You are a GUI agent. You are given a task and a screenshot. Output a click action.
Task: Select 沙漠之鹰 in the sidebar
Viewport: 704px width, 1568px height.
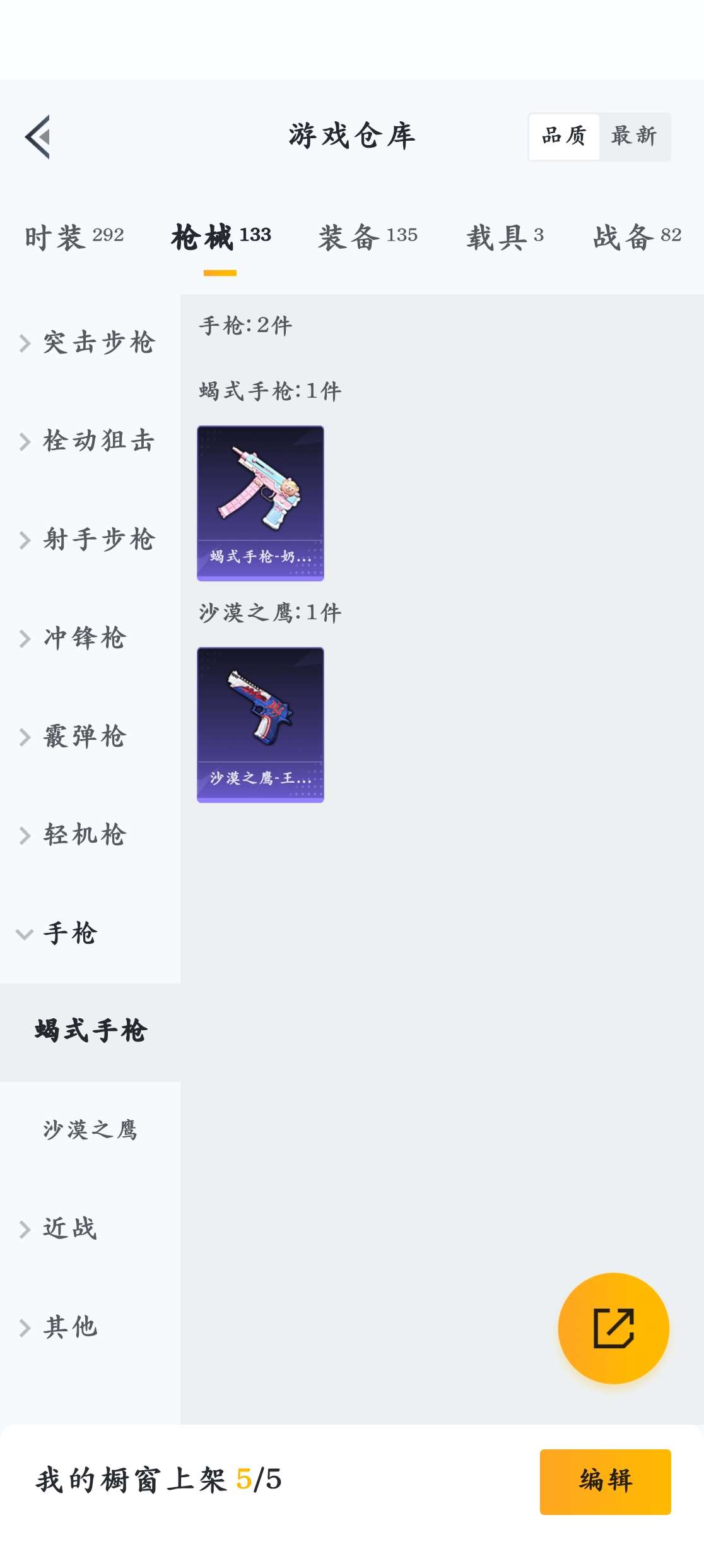[x=90, y=1130]
